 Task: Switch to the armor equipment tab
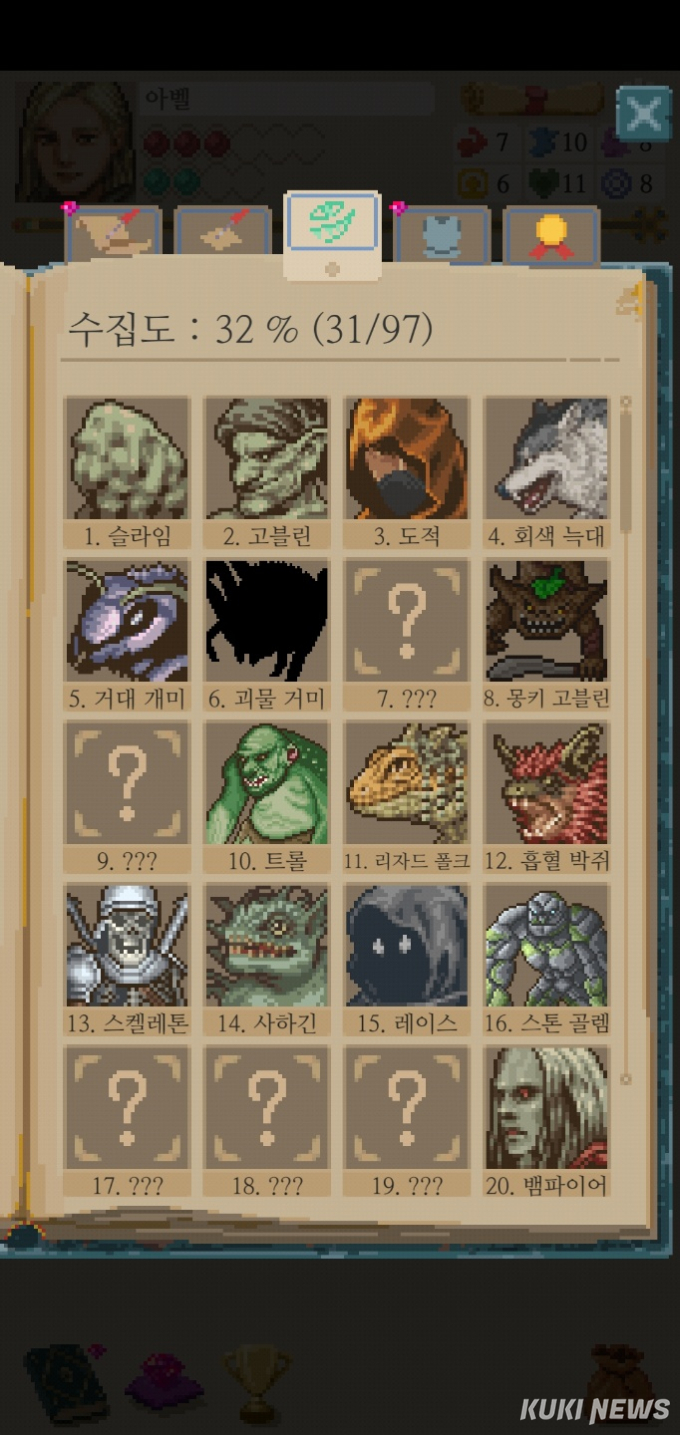tap(442, 235)
